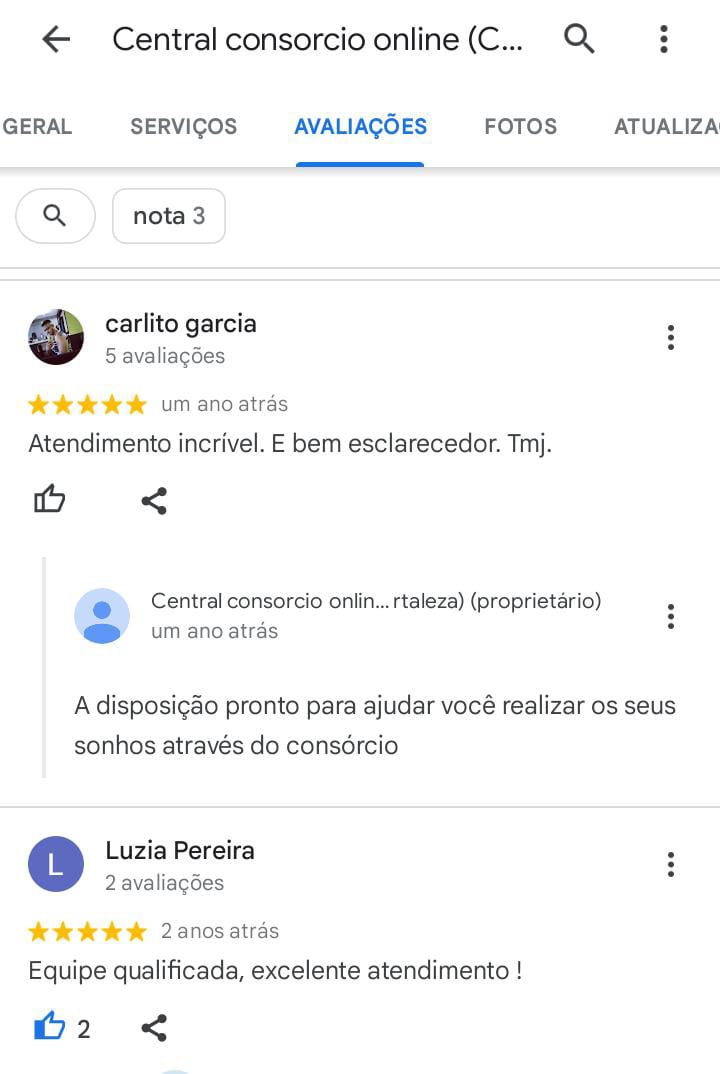
Task: Share Luzia Pereira's review
Action: tap(153, 1027)
